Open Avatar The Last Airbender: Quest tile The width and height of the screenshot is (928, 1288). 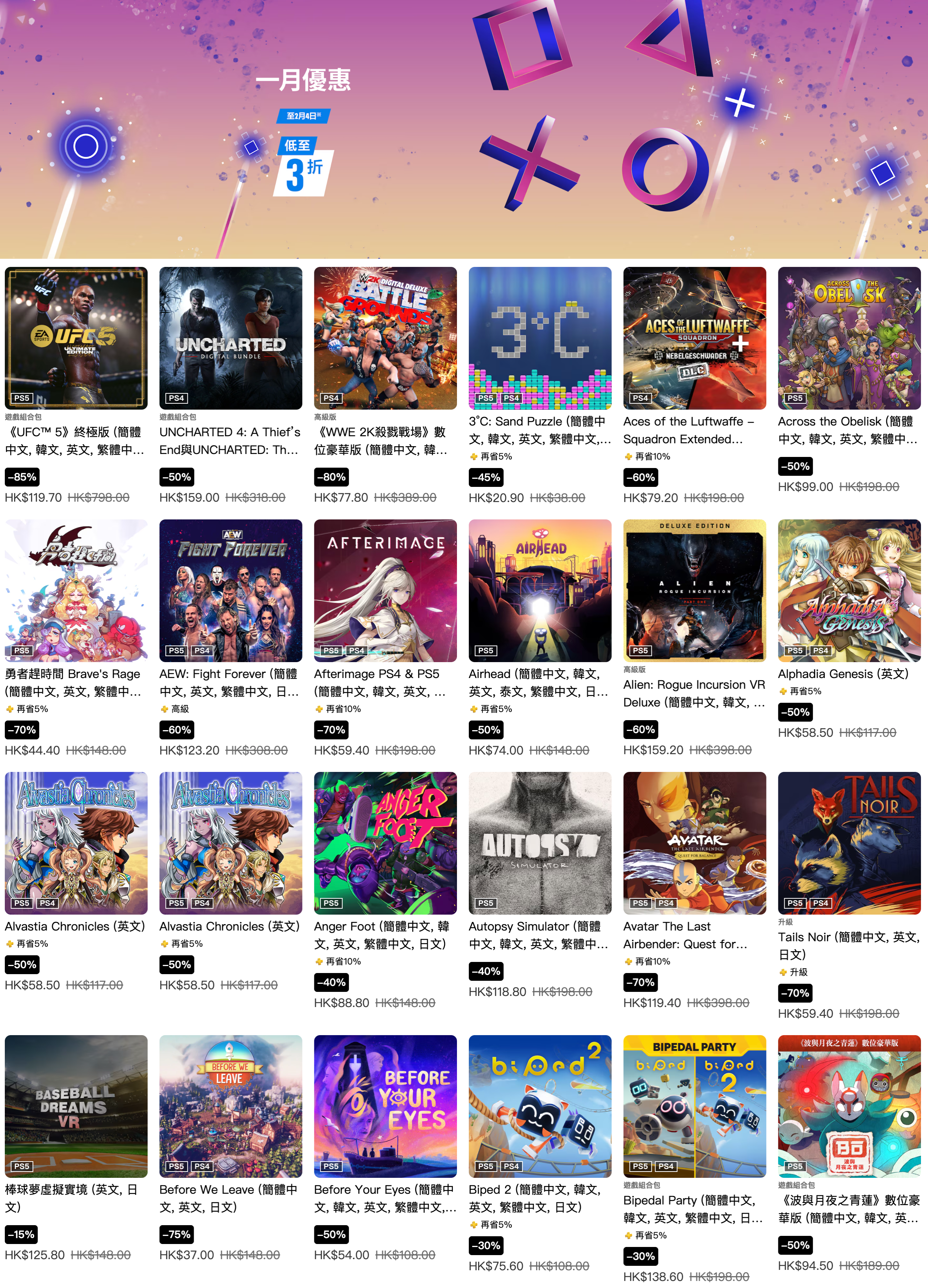tap(694, 843)
